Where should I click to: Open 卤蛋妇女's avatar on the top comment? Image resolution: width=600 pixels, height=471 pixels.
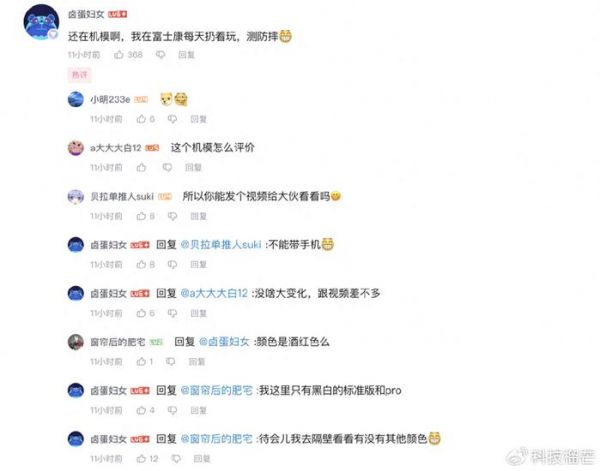tap(40, 22)
